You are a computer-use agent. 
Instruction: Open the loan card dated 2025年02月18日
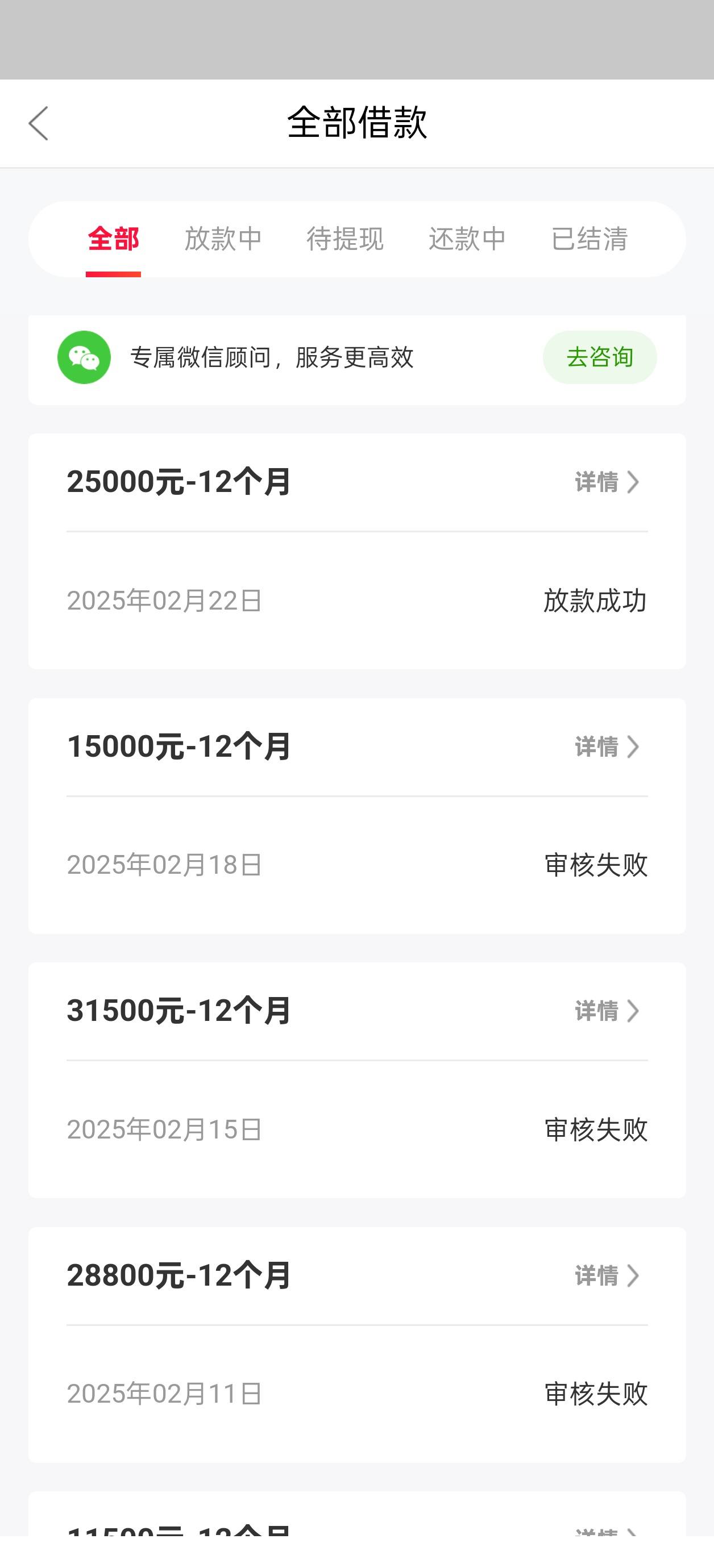pos(357,816)
